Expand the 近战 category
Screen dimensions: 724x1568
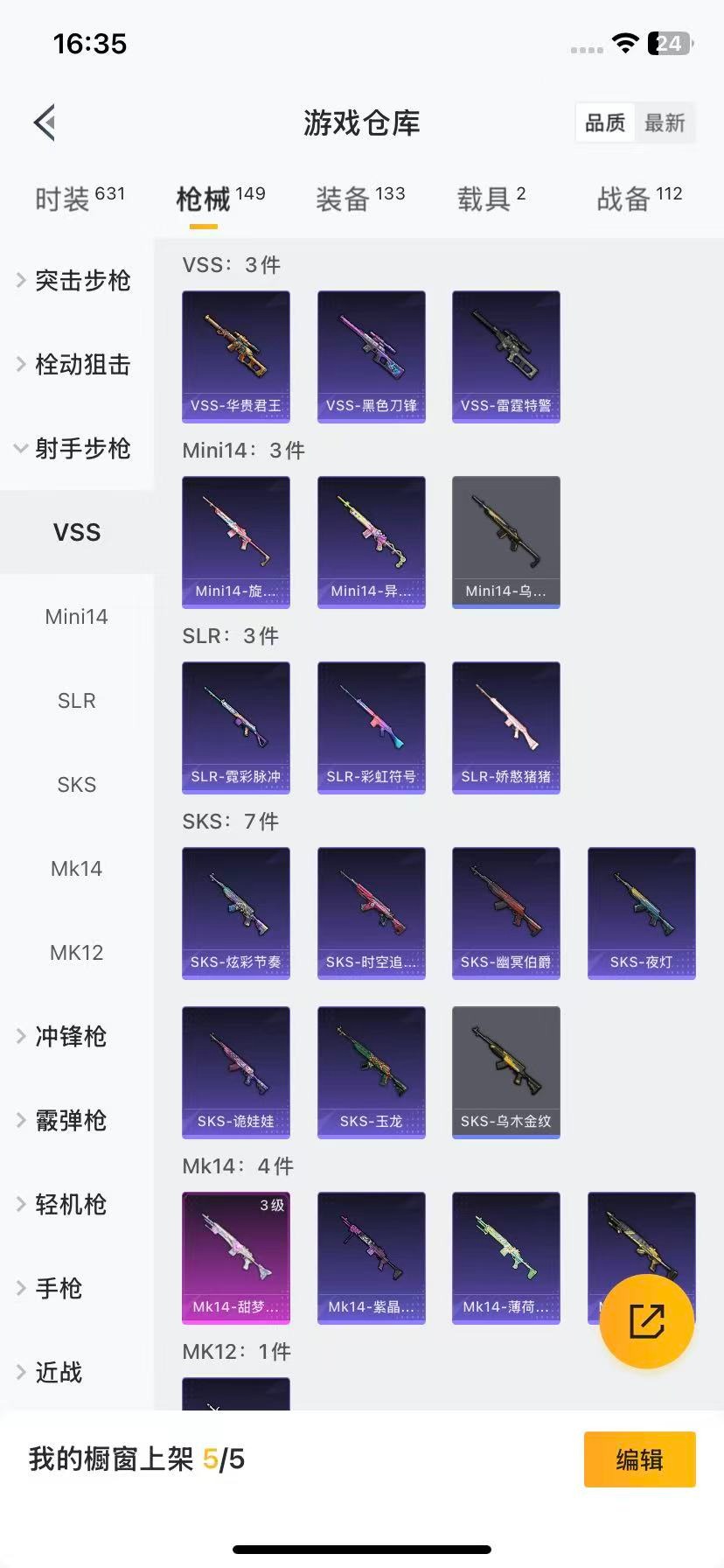coord(59,1372)
